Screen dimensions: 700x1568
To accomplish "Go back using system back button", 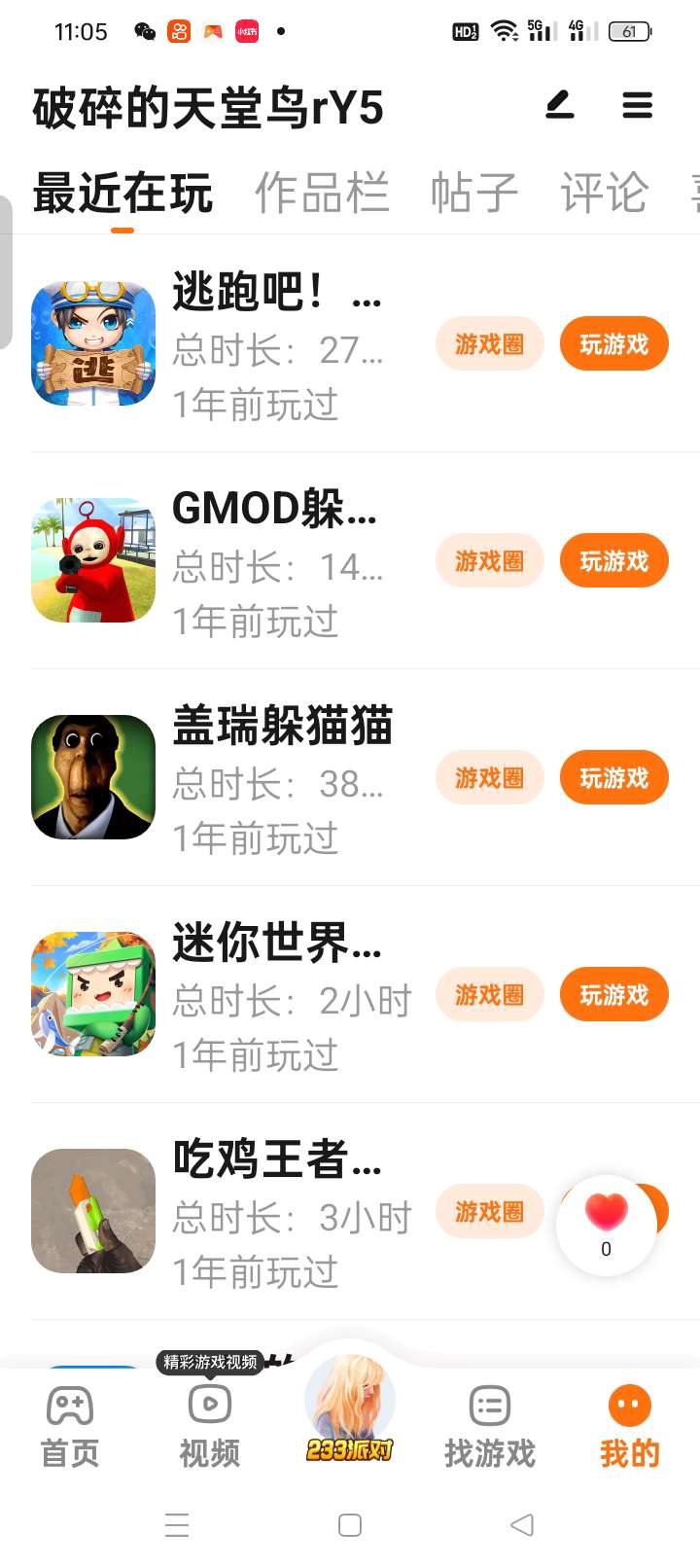I will point(522,1525).
